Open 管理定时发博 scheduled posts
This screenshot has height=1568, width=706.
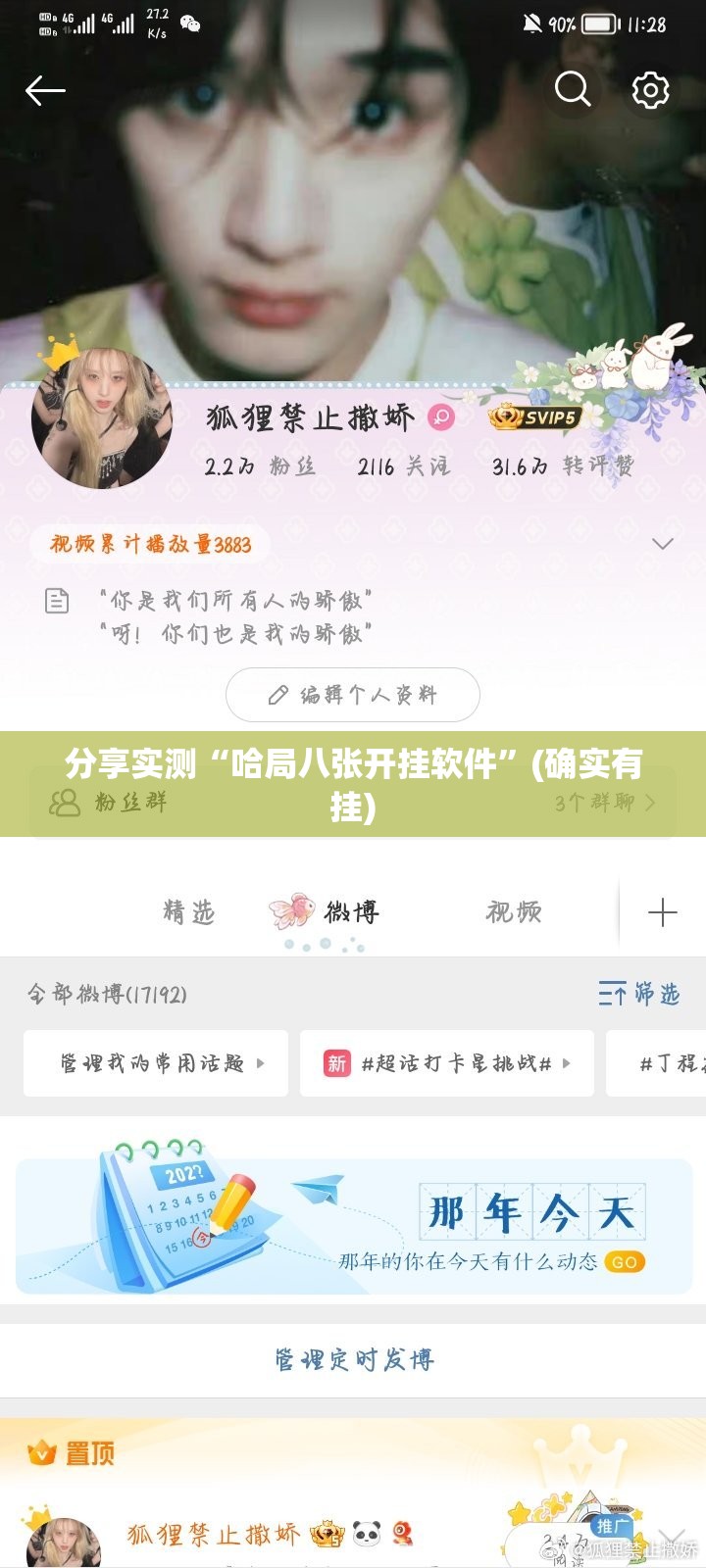click(x=353, y=1359)
